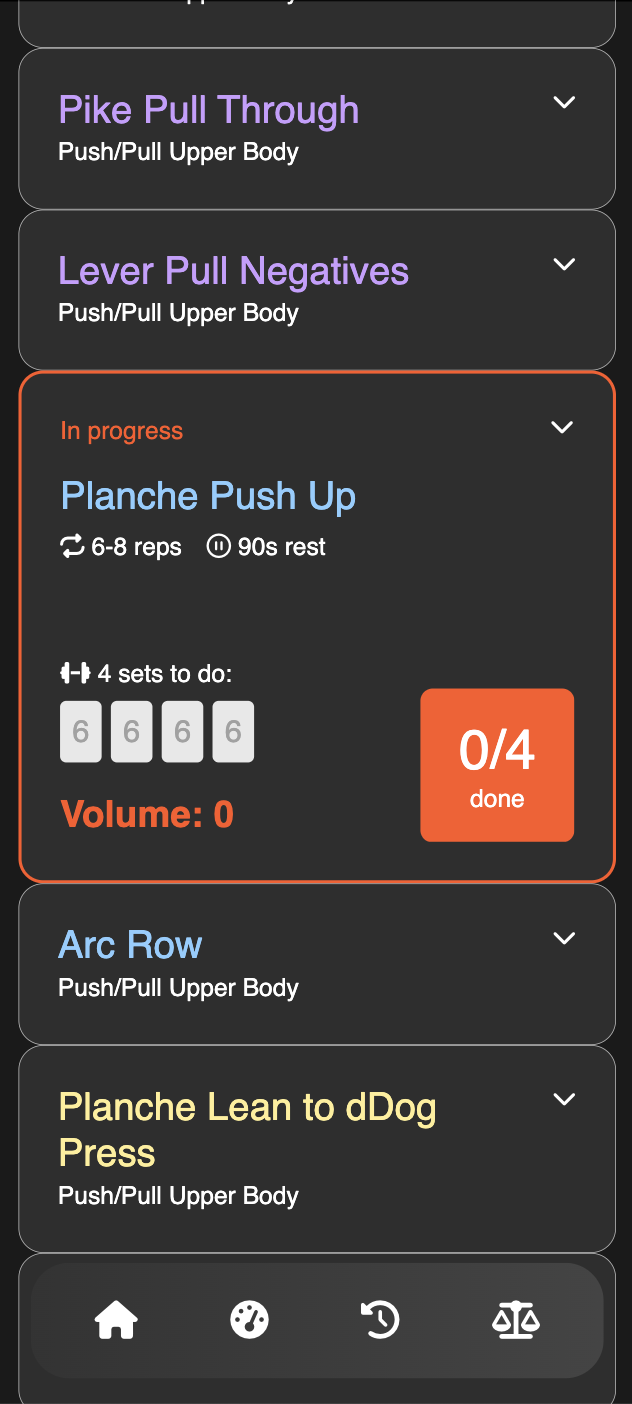Expand the Arc Row card
The width and height of the screenshot is (632, 1404).
[x=564, y=939]
